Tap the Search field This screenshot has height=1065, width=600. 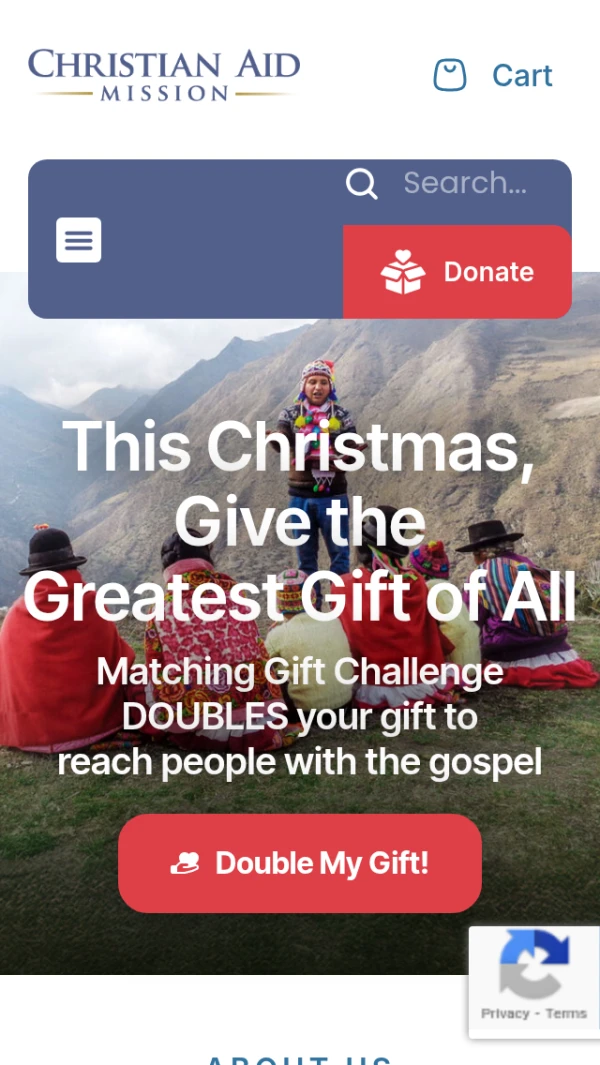[x=465, y=183]
